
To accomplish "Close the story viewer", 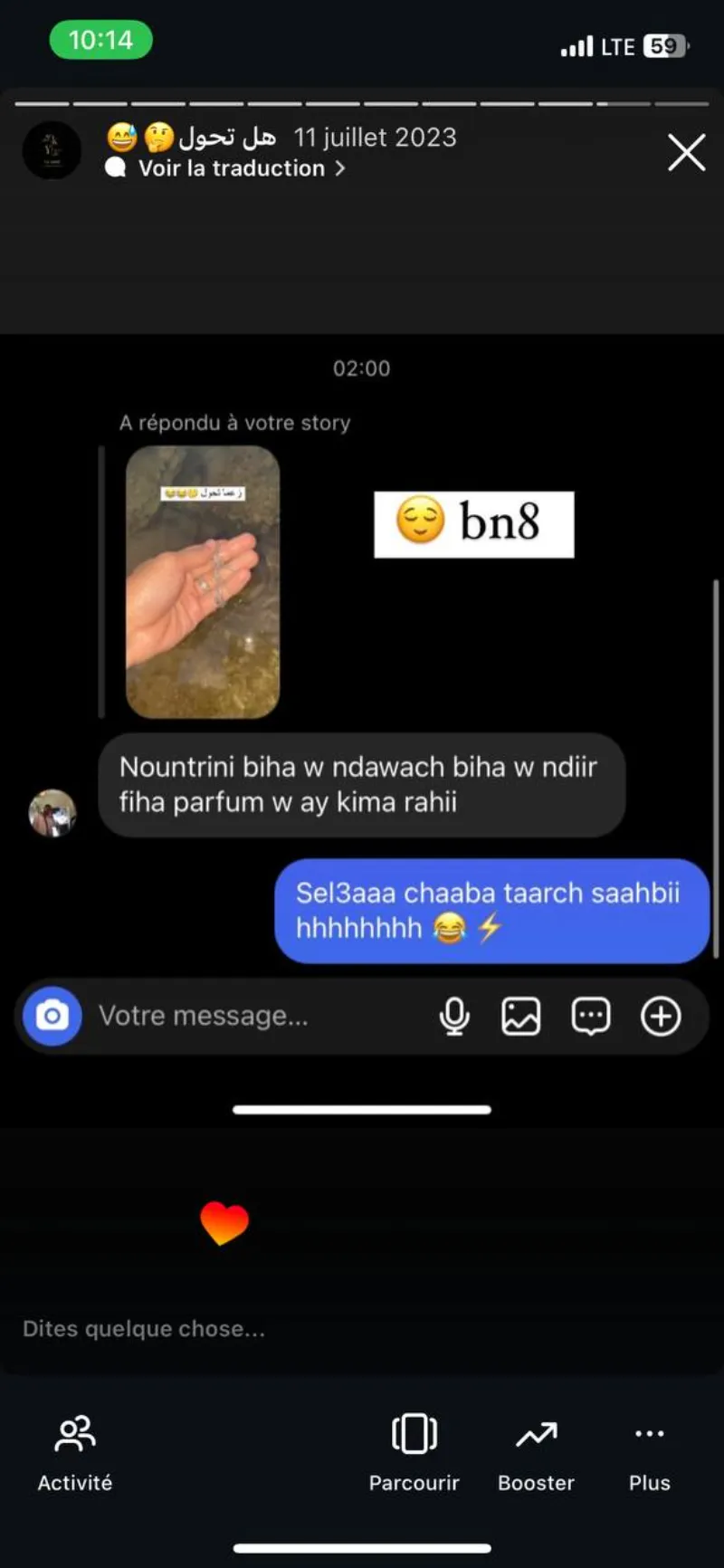I will point(686,152).
